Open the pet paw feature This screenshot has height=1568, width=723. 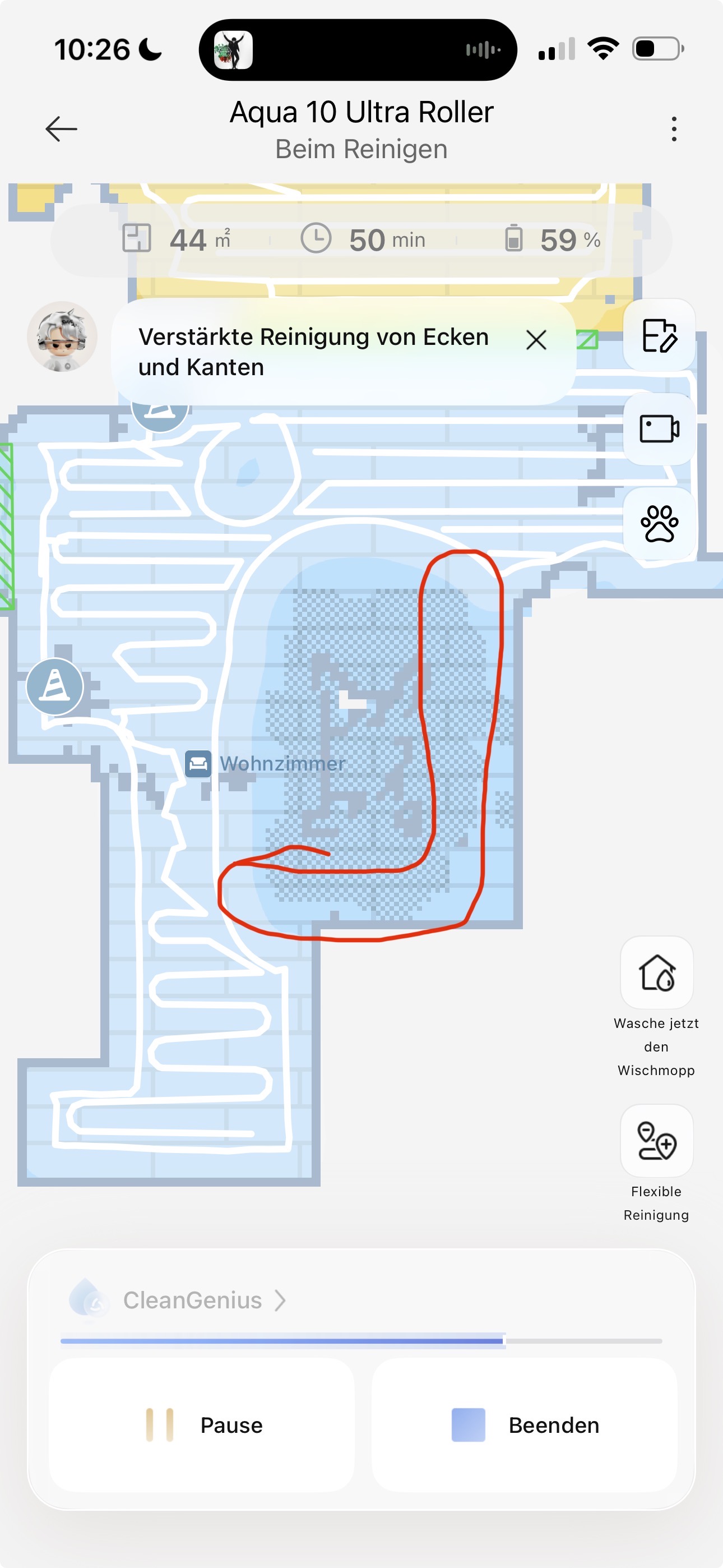coord(659,523)
